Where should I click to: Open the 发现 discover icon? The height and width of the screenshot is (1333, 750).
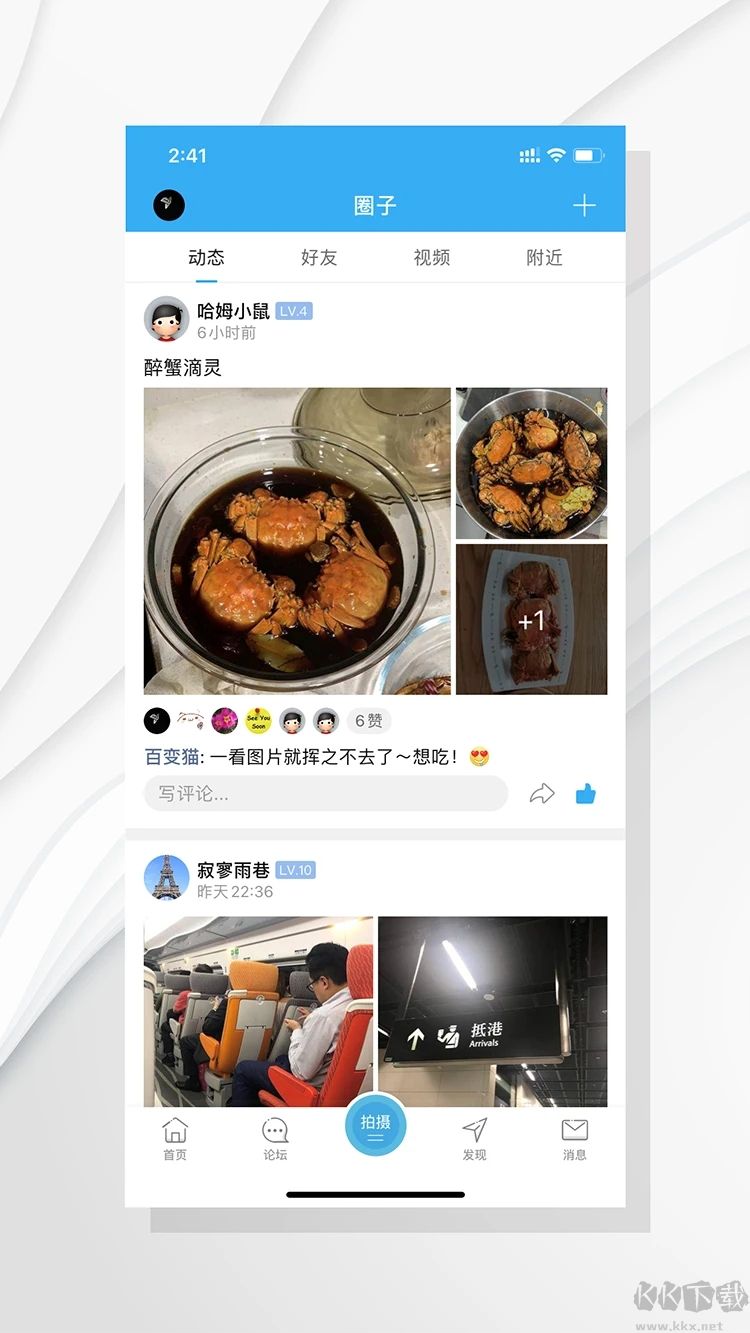point(475,1138)
